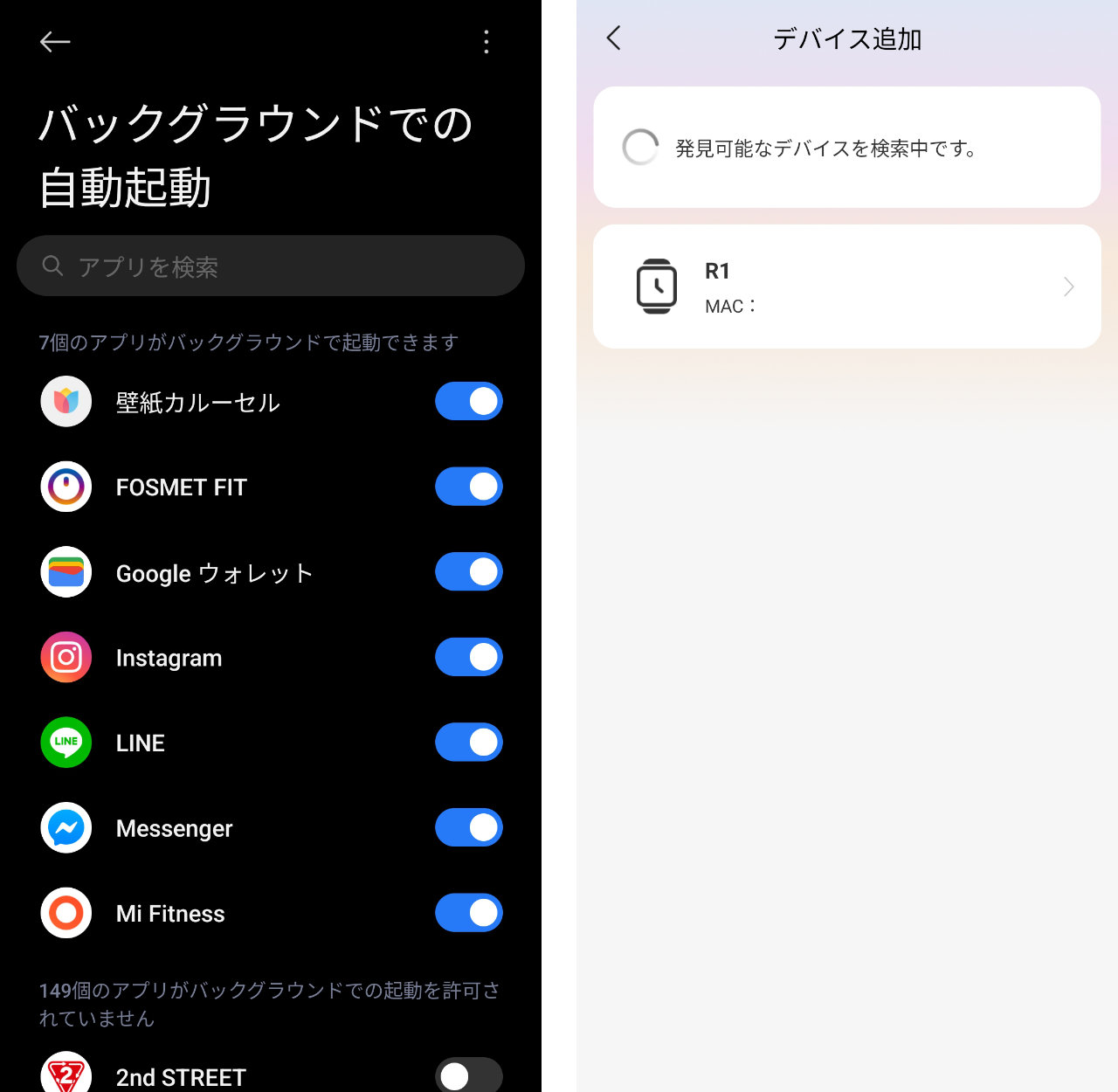Turn off the FOSMET FIT switch

tap(468, 487)
